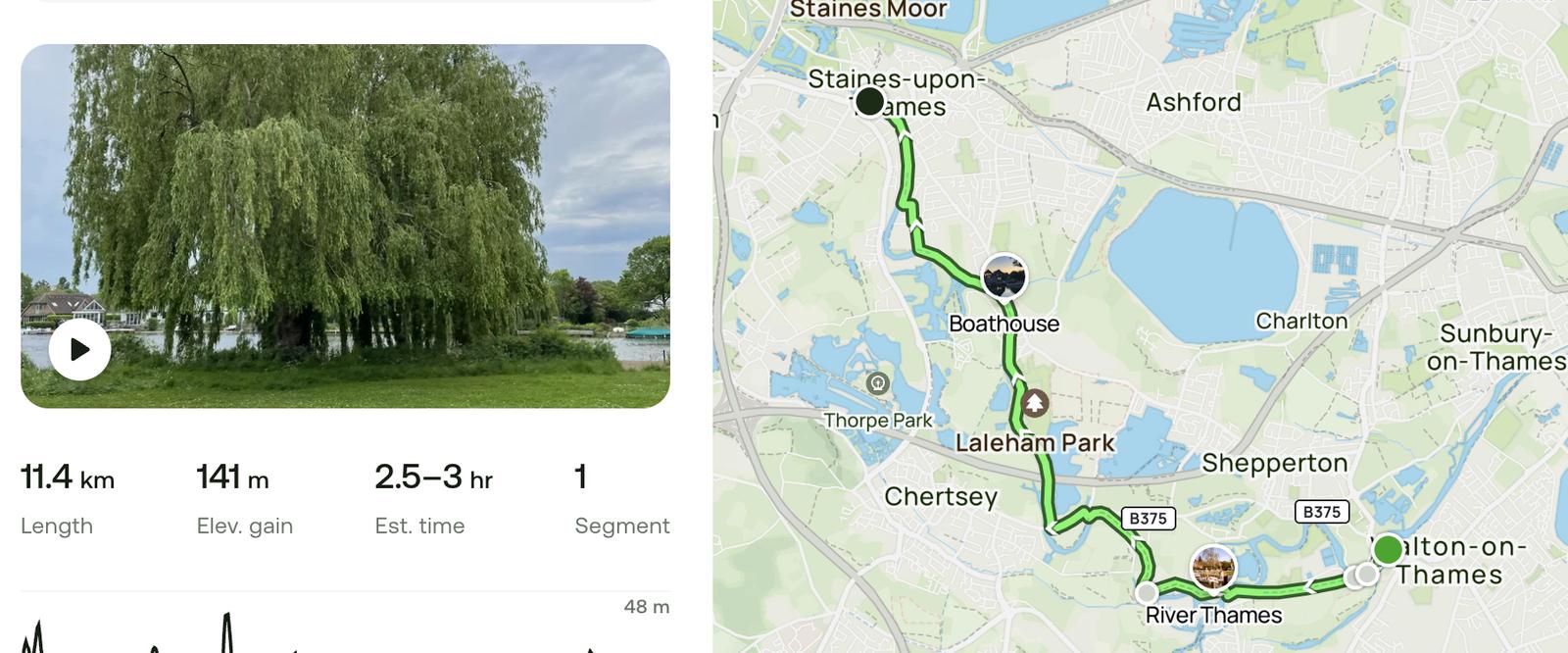View the River Thames photo marker
1568x653 pixels.
[1213, 568]
